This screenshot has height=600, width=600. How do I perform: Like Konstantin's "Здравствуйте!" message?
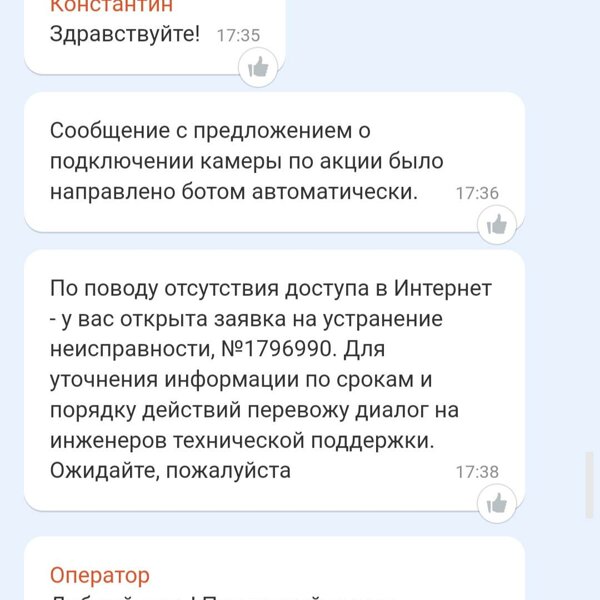pyautogui.click(x=258, y=67)
